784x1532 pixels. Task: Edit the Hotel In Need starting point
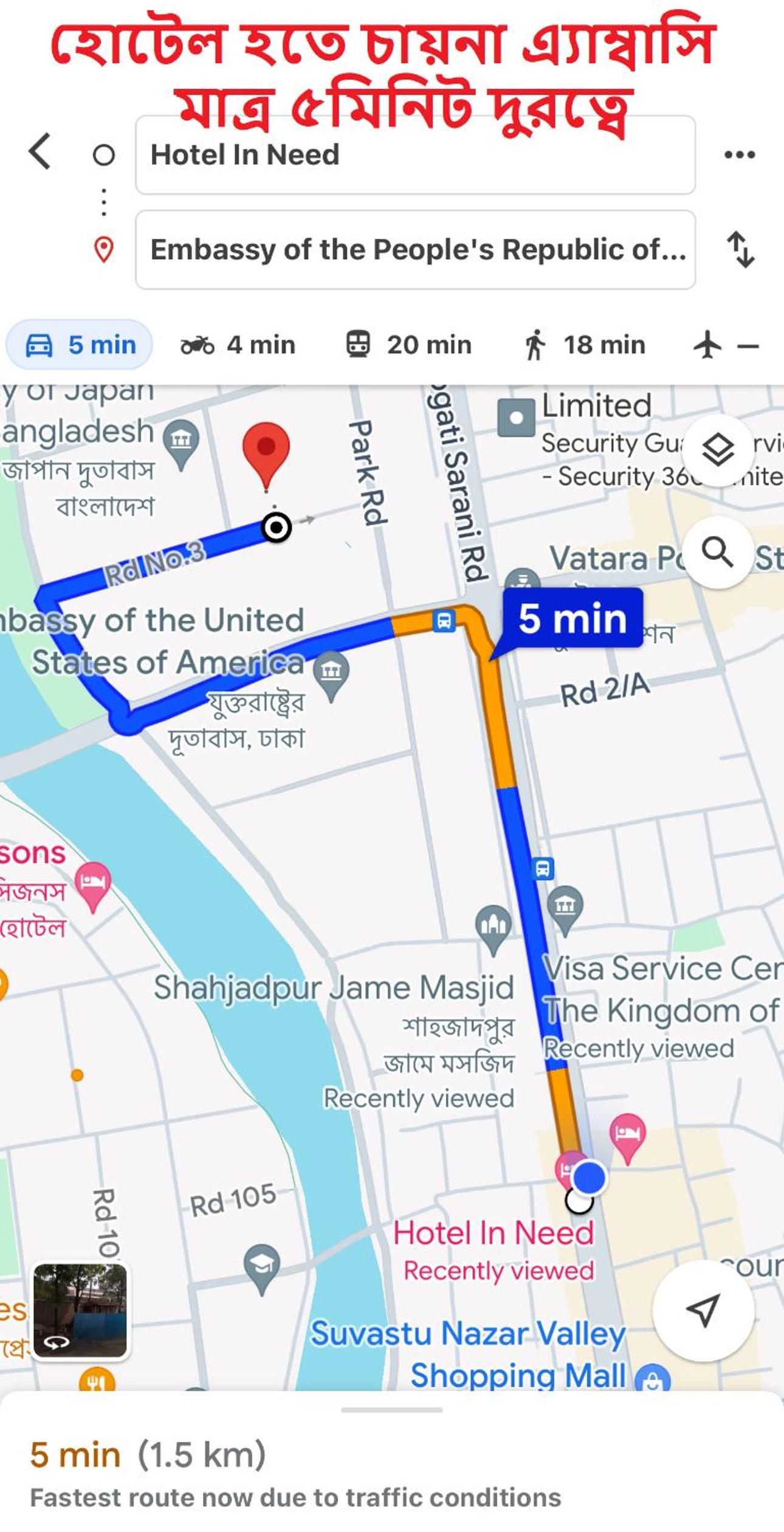414,155
